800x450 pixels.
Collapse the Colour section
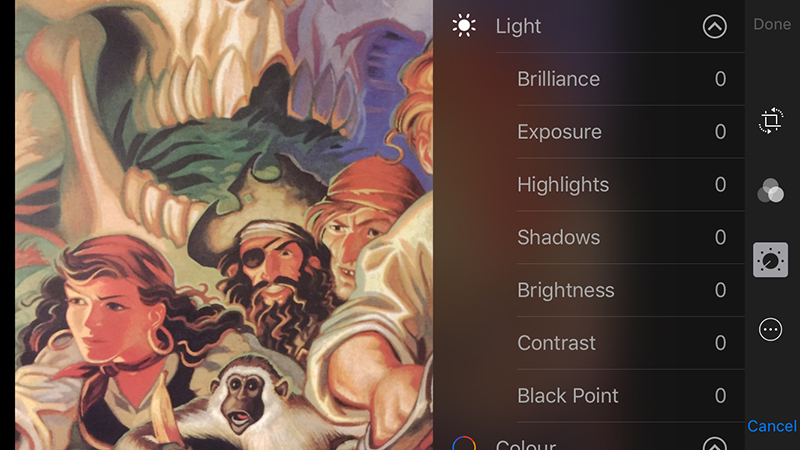(714, 444)
